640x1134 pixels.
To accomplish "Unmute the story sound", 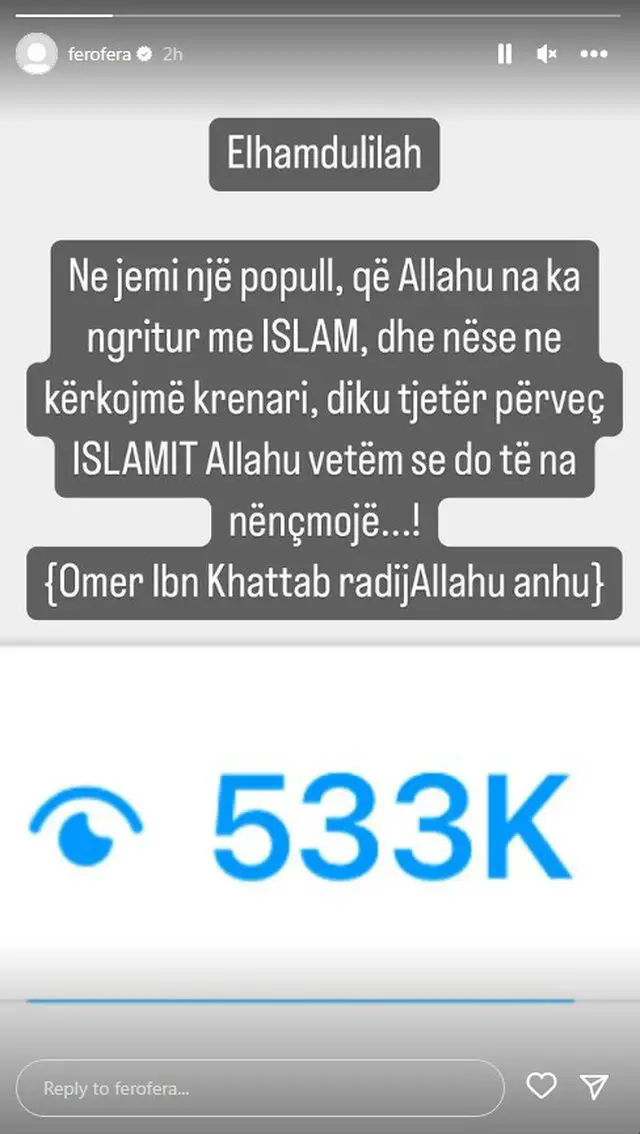I will [547, 54].
